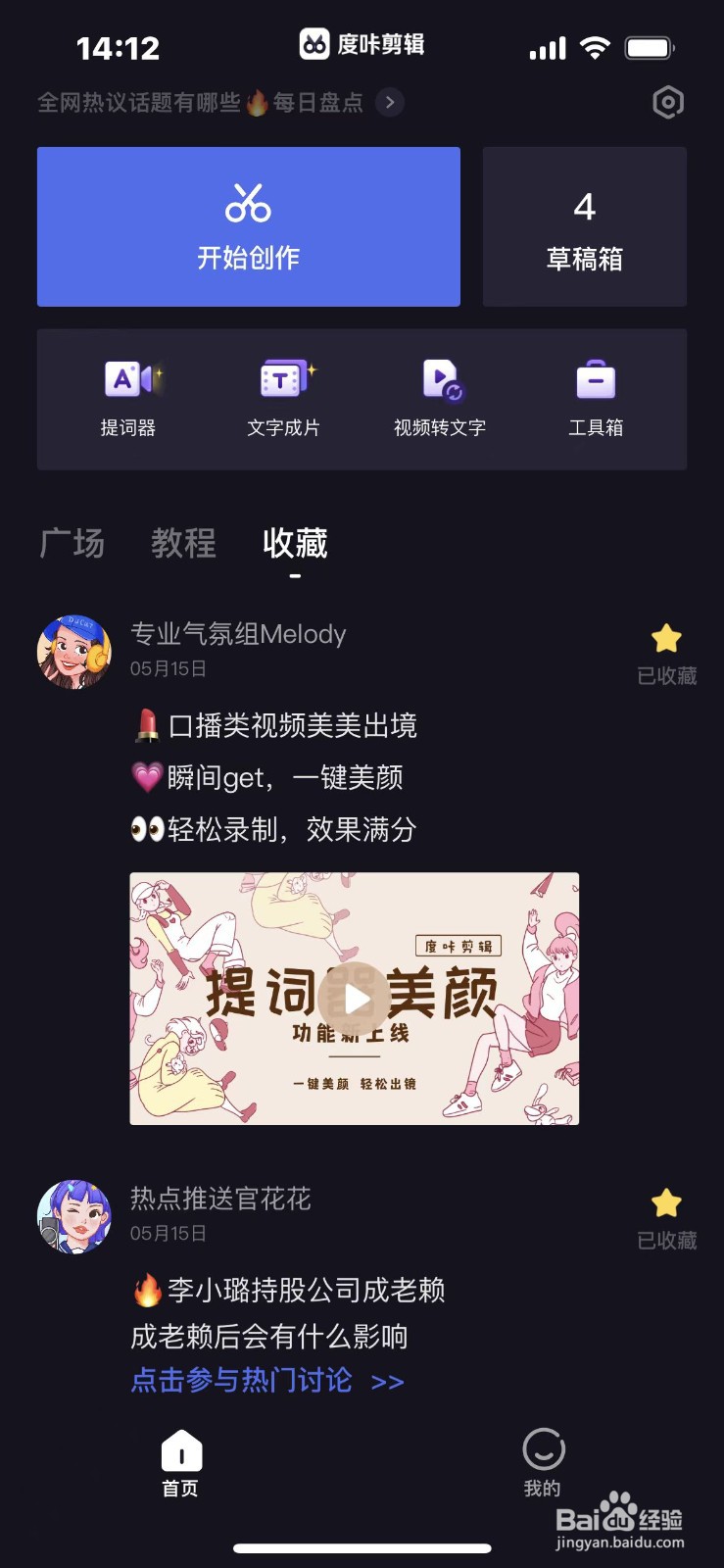The width and height of the screenshot is (724, 1568).
Task: Tap the 度咔剪辑 logo in the title bar
Action: 362,43
